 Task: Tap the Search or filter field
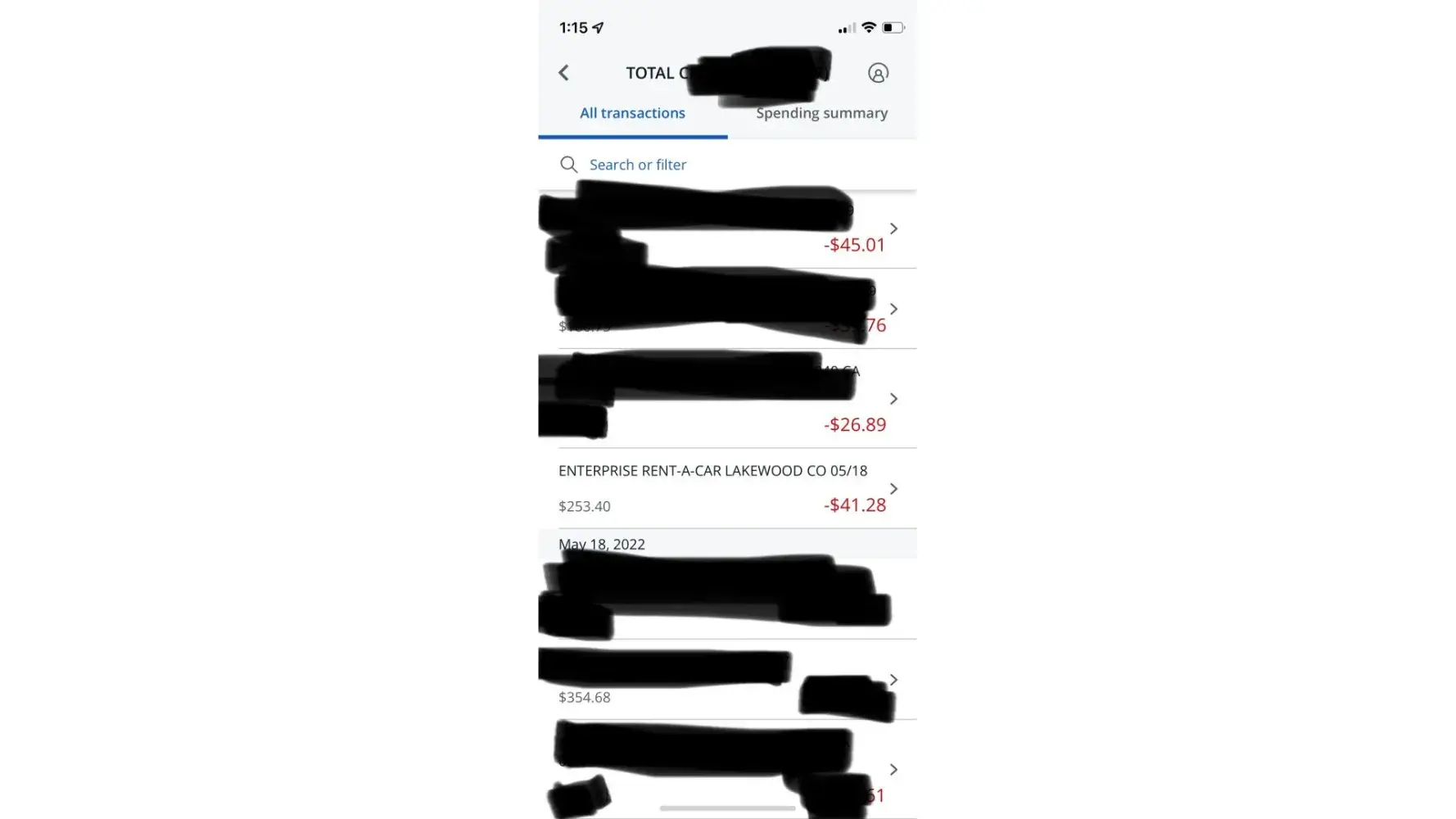pos(638,165)
